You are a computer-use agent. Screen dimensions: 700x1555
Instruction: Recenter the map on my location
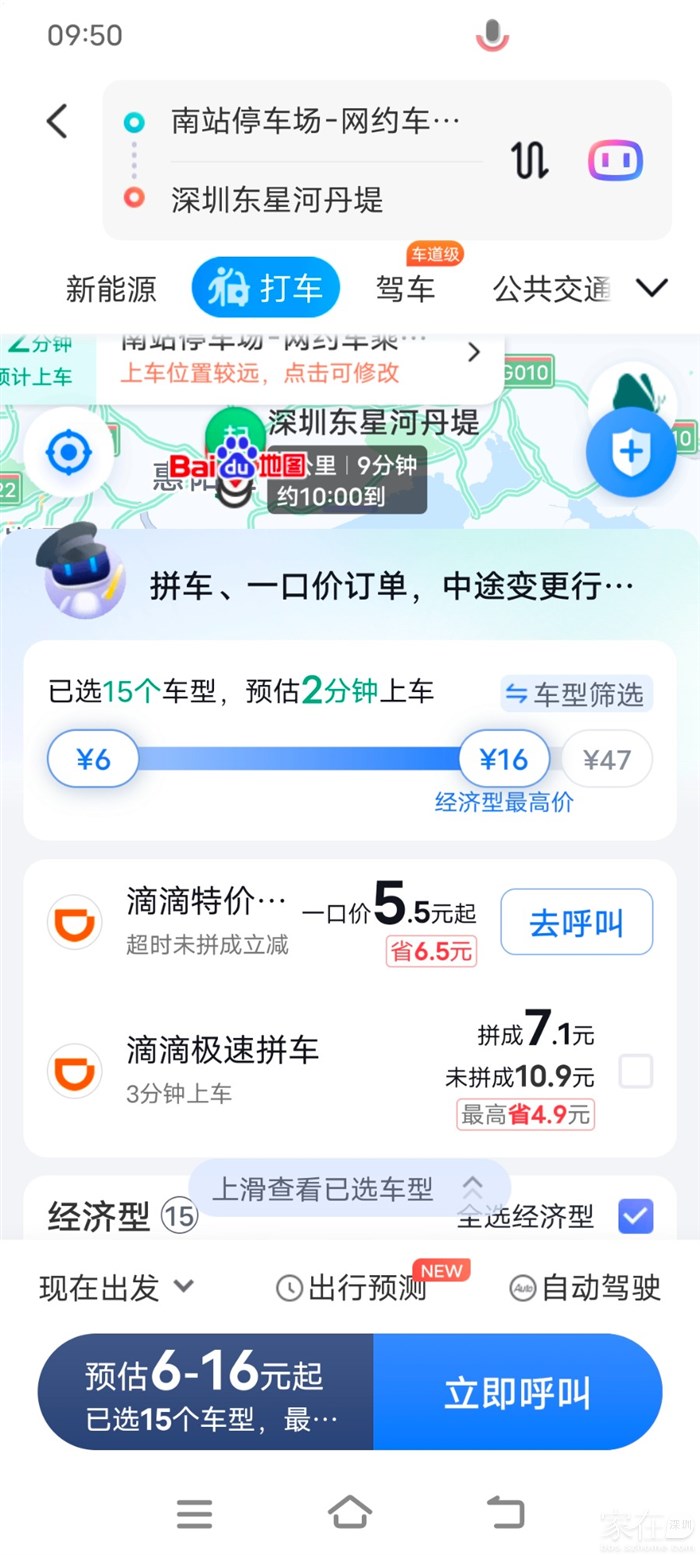point(69,453)
